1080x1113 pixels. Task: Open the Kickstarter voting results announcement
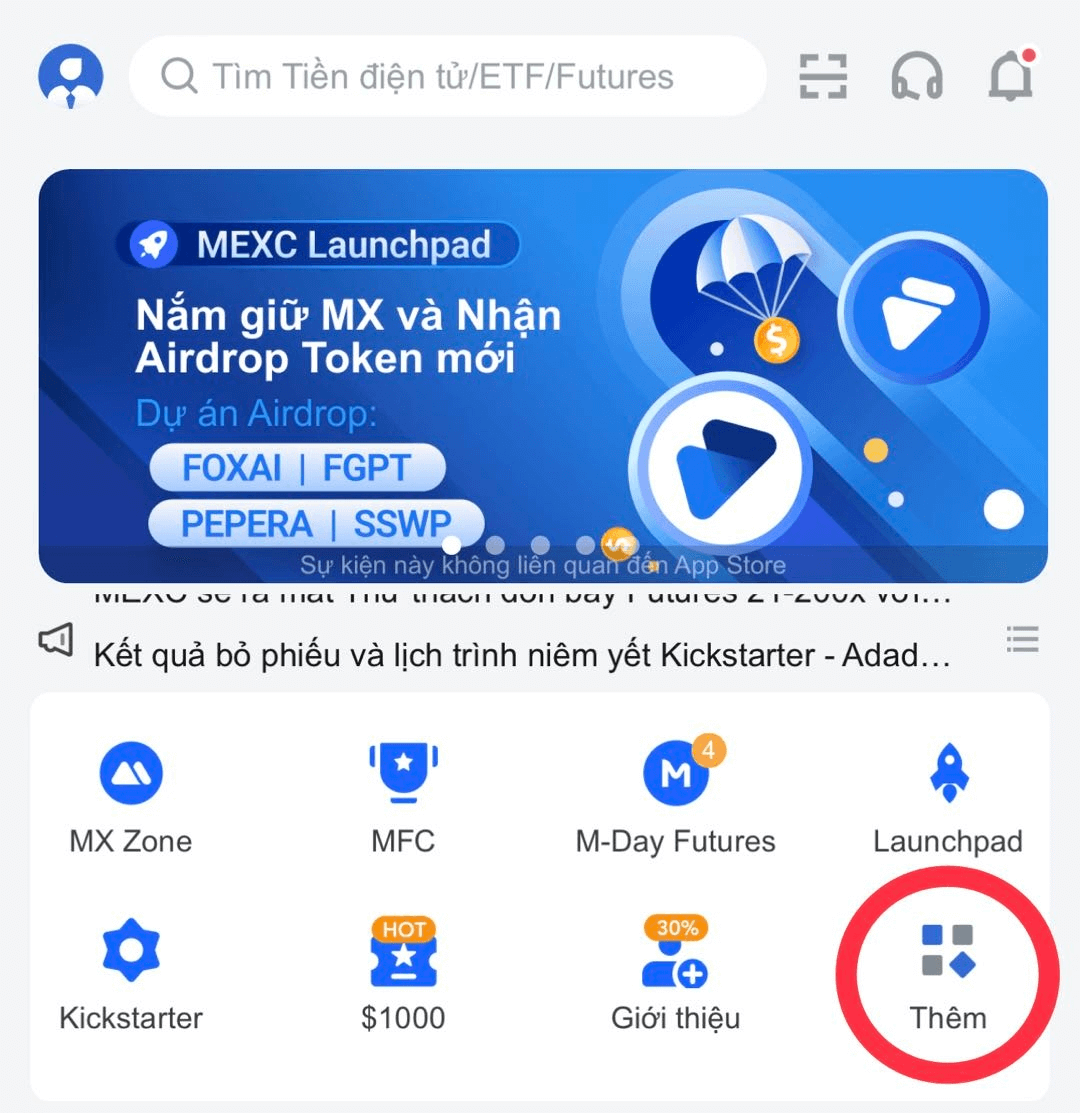tap(520, 656)
